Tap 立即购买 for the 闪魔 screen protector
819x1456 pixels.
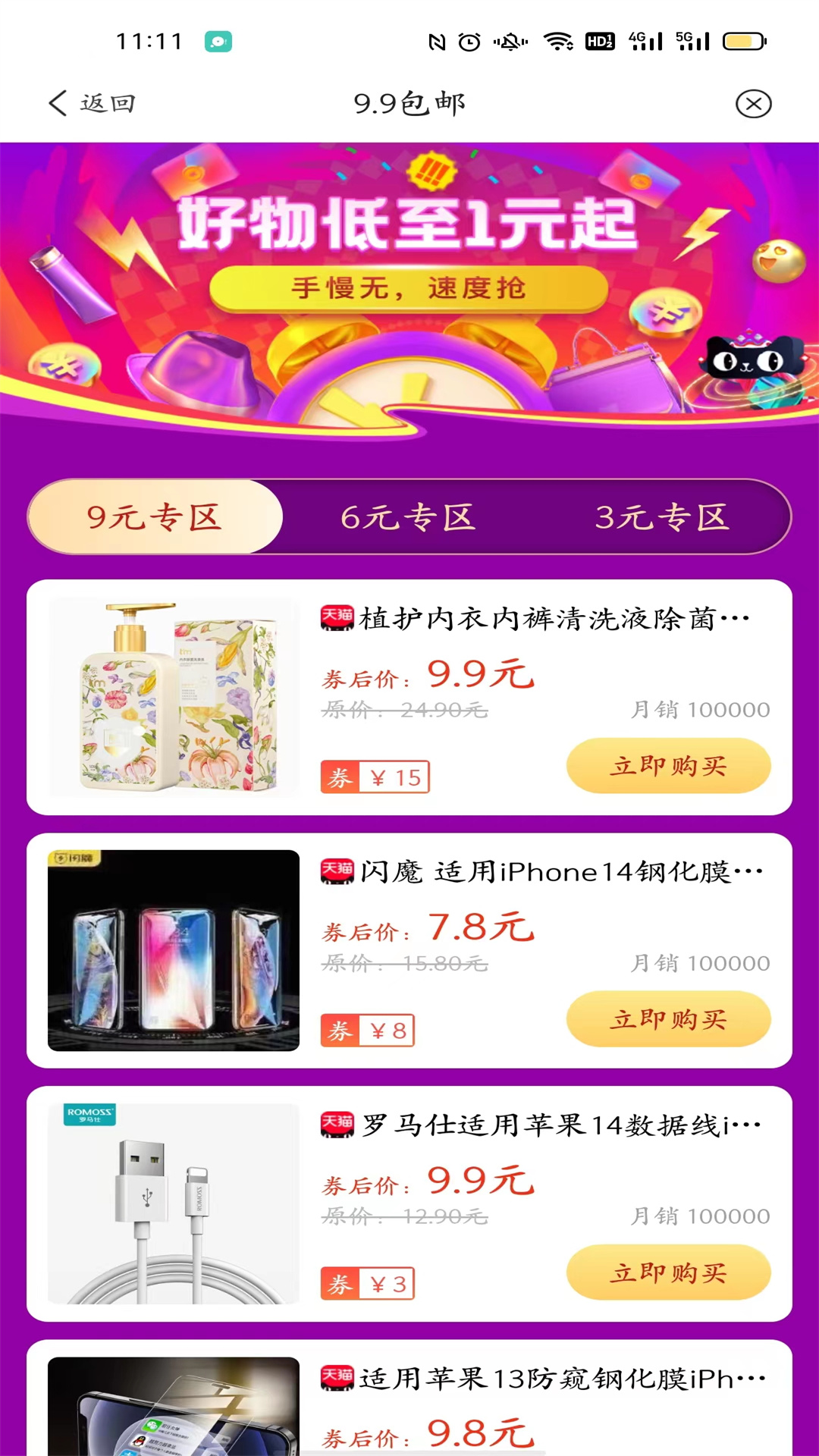(x=668, y=1019)
